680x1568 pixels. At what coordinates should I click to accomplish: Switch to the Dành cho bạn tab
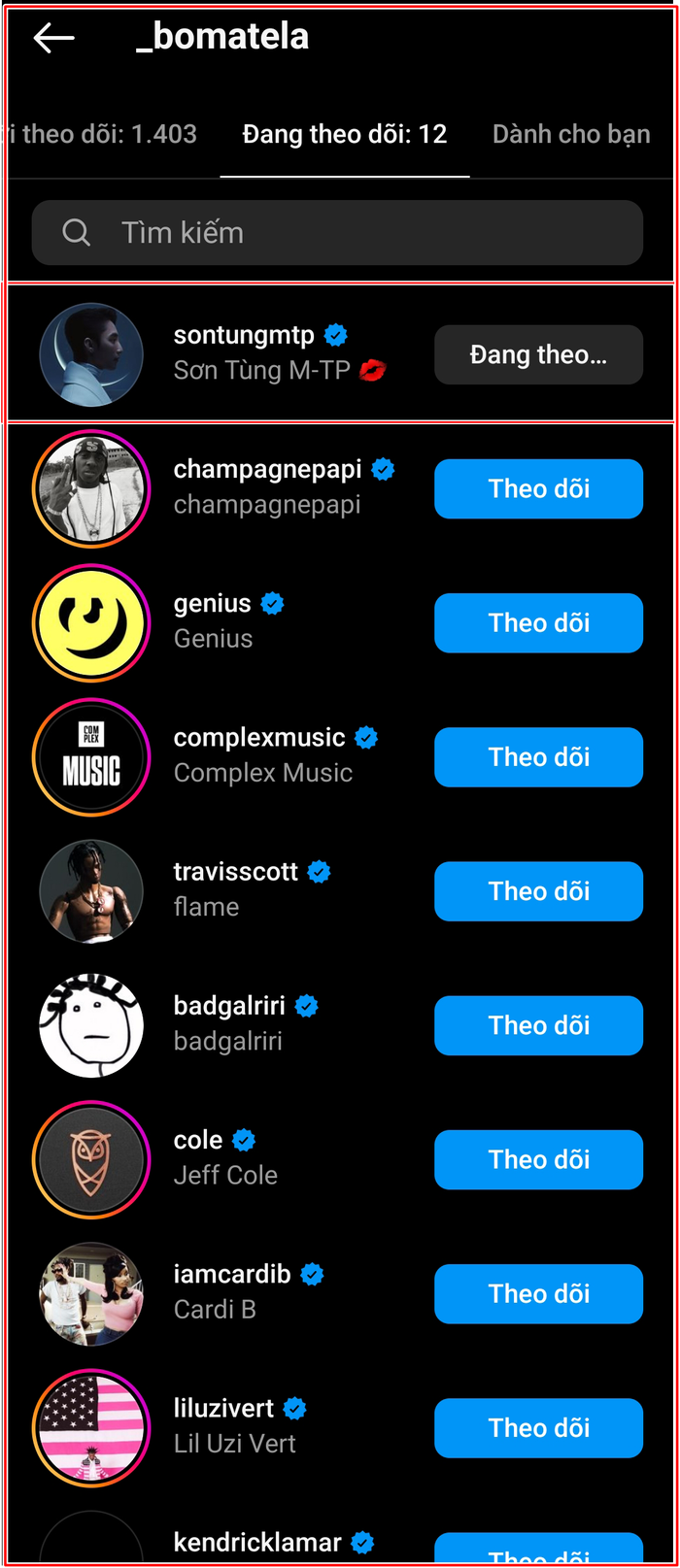570,134
